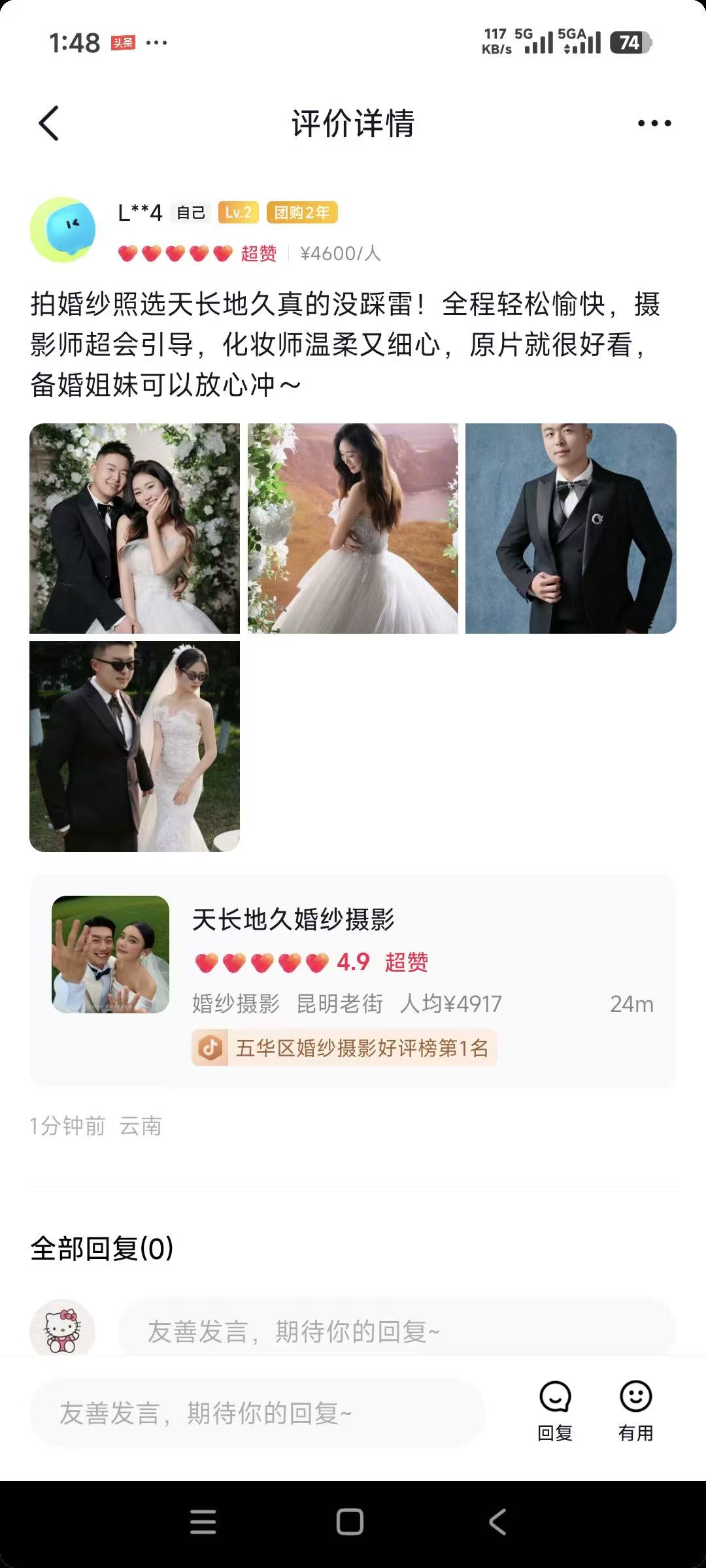Open the 五华区婚纱摄影好评榜第1名 ranking tag
The width and height of the screenshot is (706, 1568).
tap(345, 1048)
